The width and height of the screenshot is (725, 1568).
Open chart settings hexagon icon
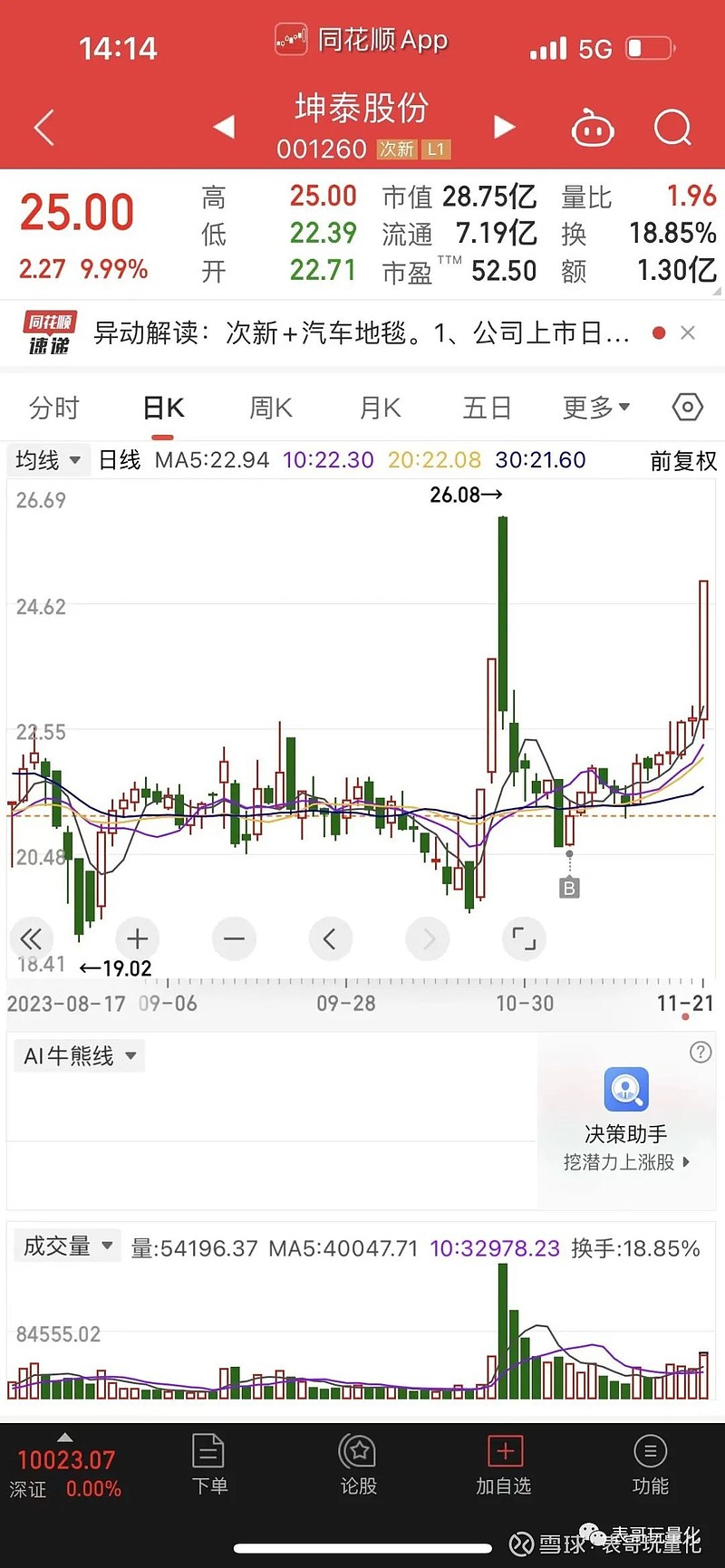pos(688,408)
